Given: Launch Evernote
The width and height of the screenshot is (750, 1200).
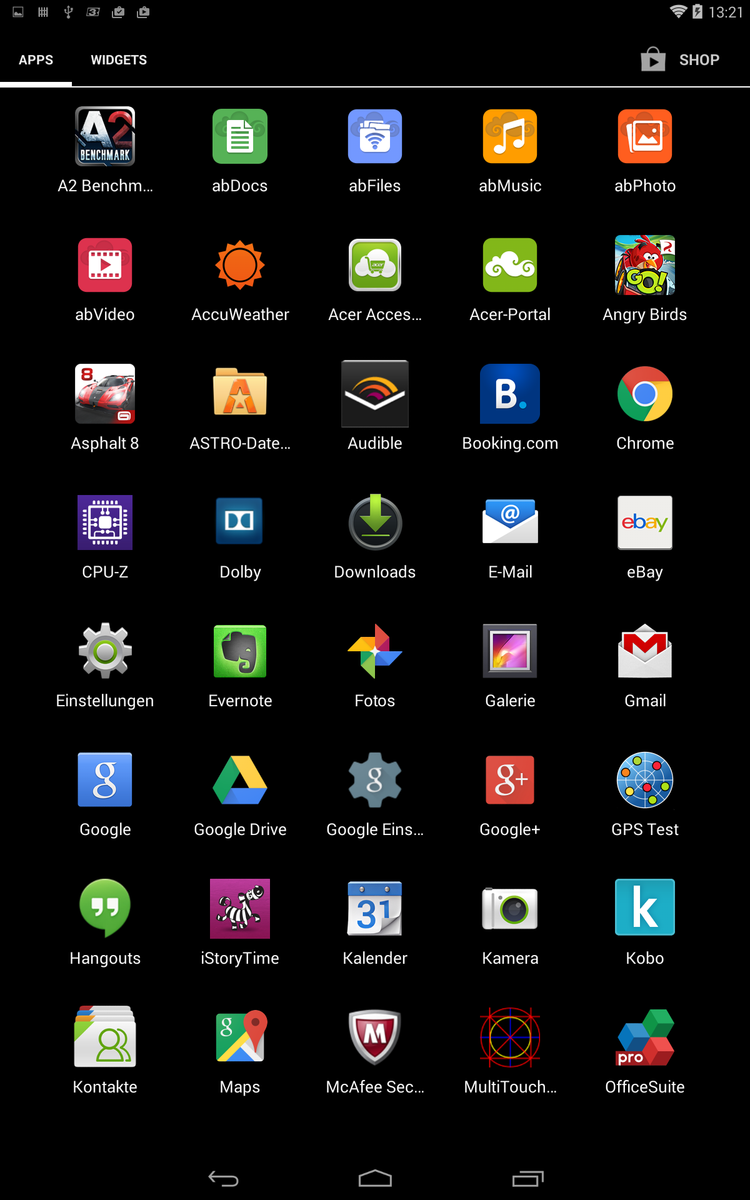Looking at the screenshot, I should 240,652.
